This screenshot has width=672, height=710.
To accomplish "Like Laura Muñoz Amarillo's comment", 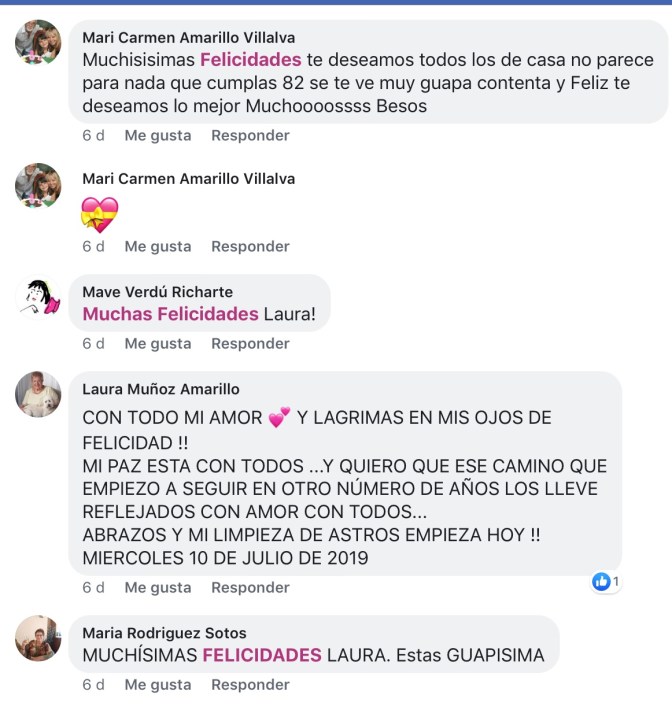I will 157,588.
